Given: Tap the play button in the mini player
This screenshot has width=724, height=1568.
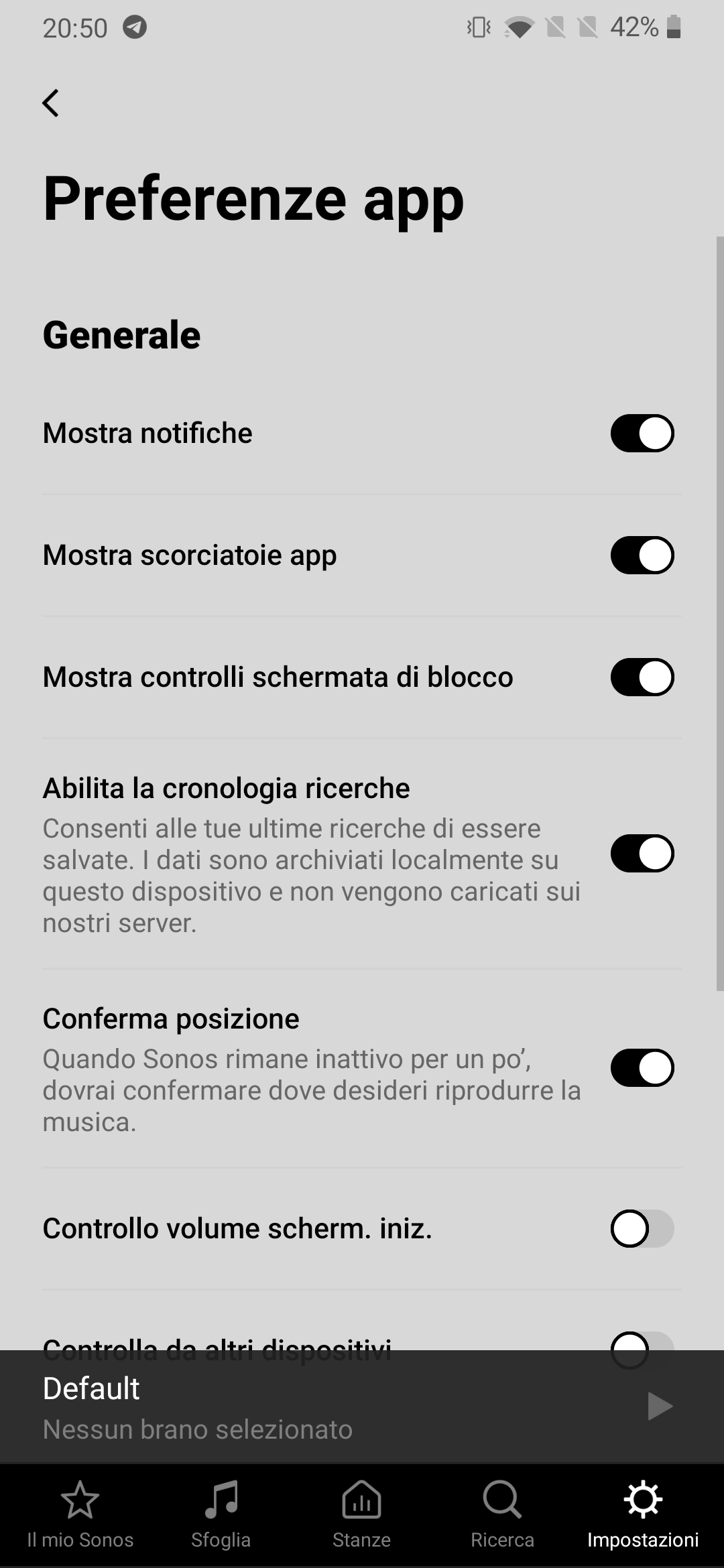Looking at the screenshot, I should (660, 1406).
